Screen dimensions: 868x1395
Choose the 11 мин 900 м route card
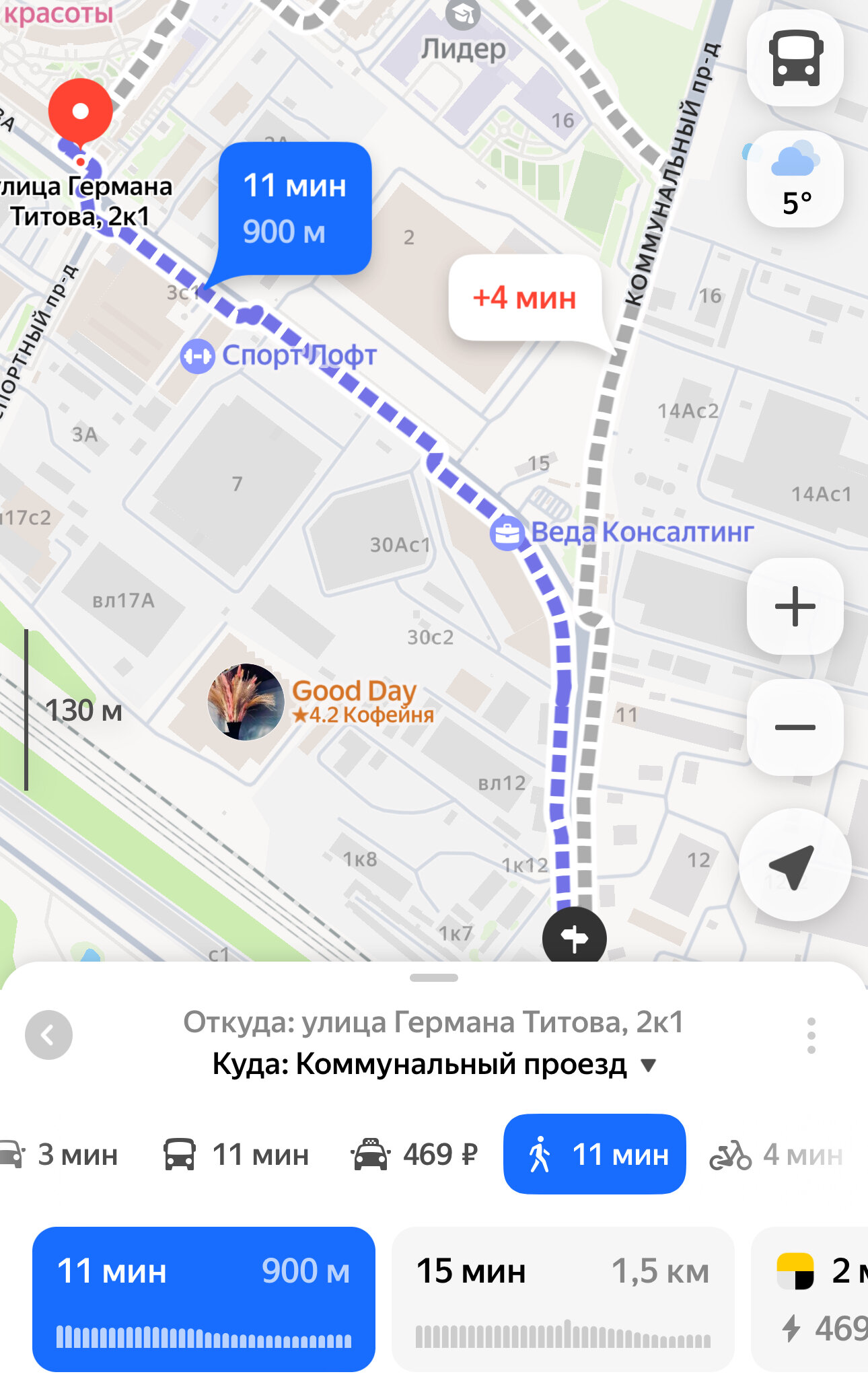coord(203,1299)
